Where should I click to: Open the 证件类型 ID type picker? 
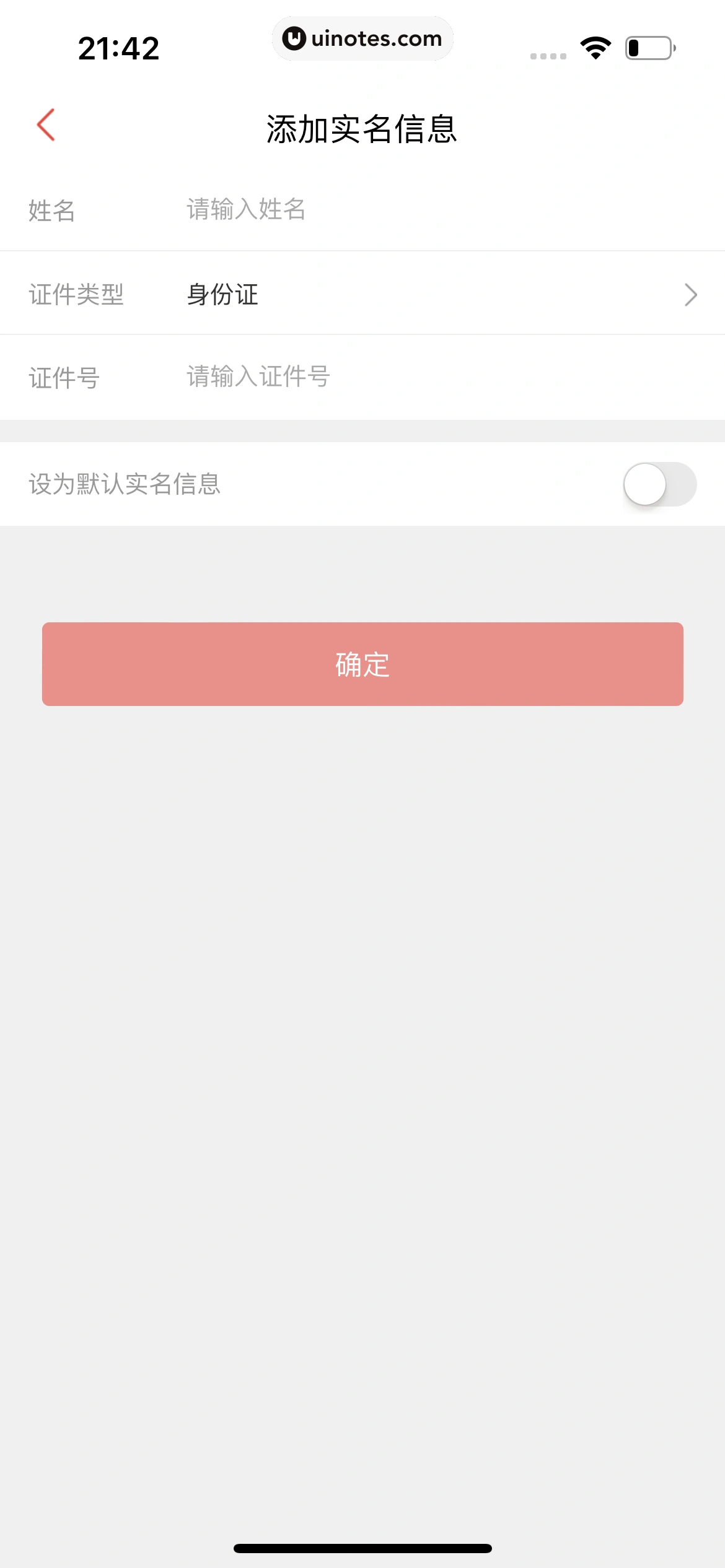(x=434, y=294)
